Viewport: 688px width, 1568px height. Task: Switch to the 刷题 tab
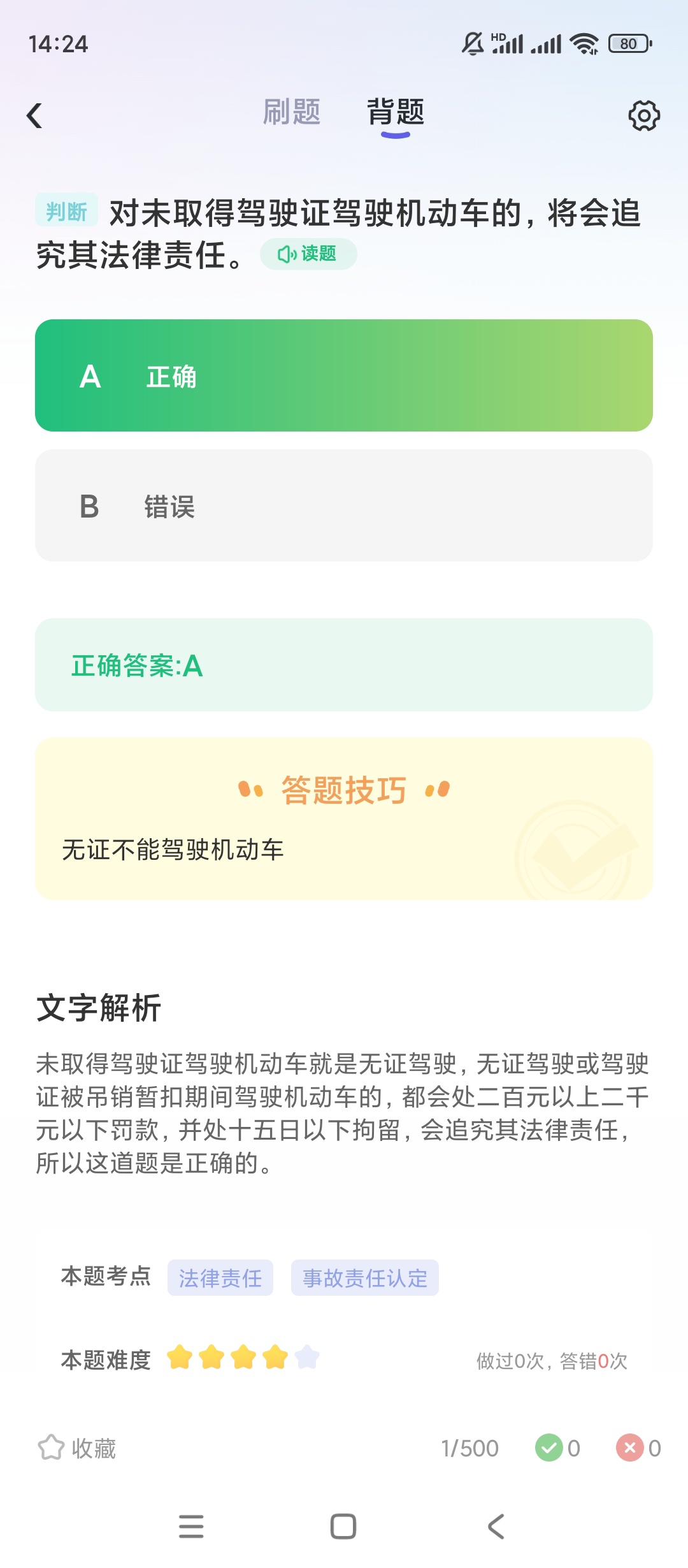(x=292, y=112)
